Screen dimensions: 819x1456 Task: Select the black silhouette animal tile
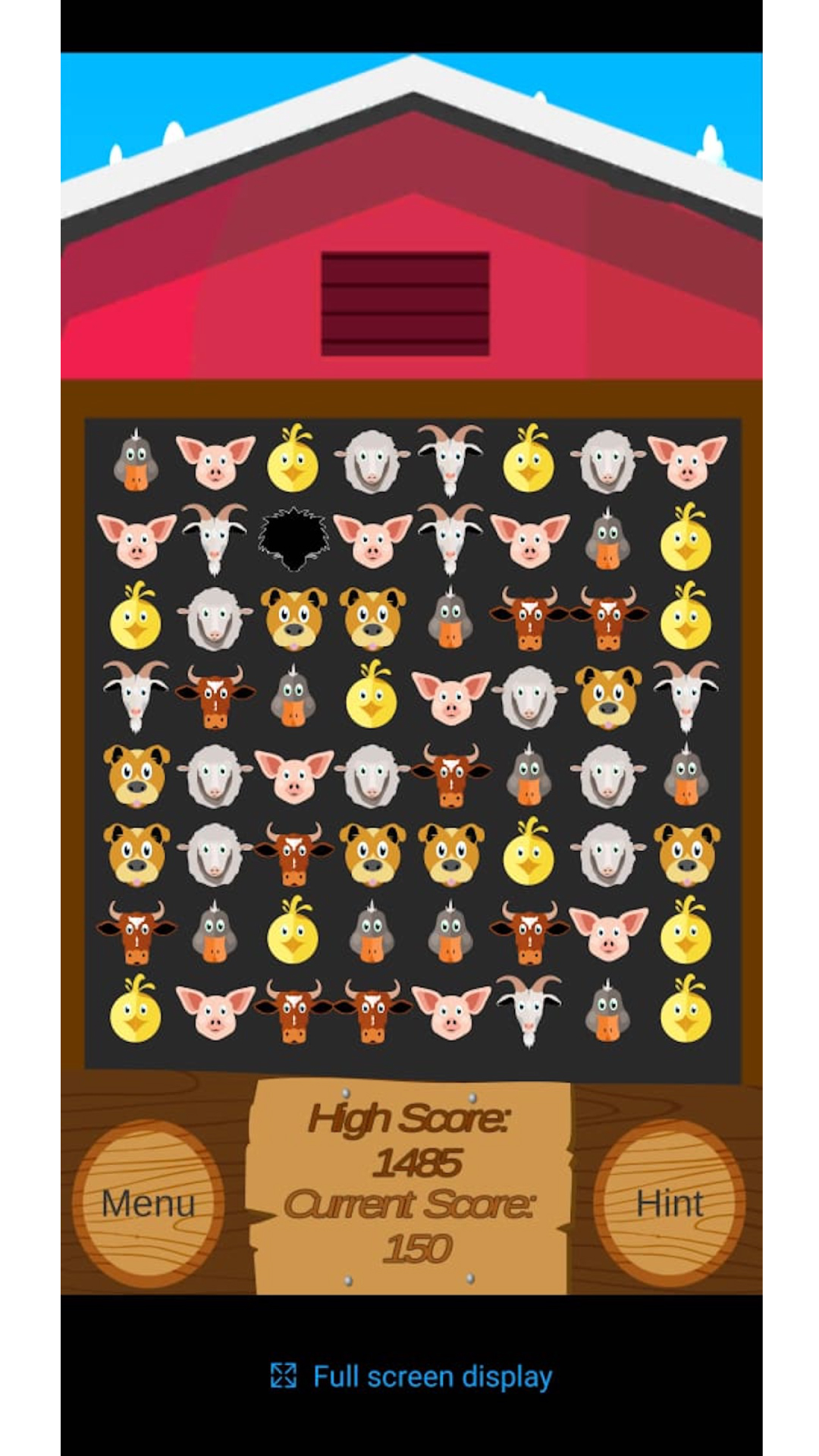(x=293, y=538)
